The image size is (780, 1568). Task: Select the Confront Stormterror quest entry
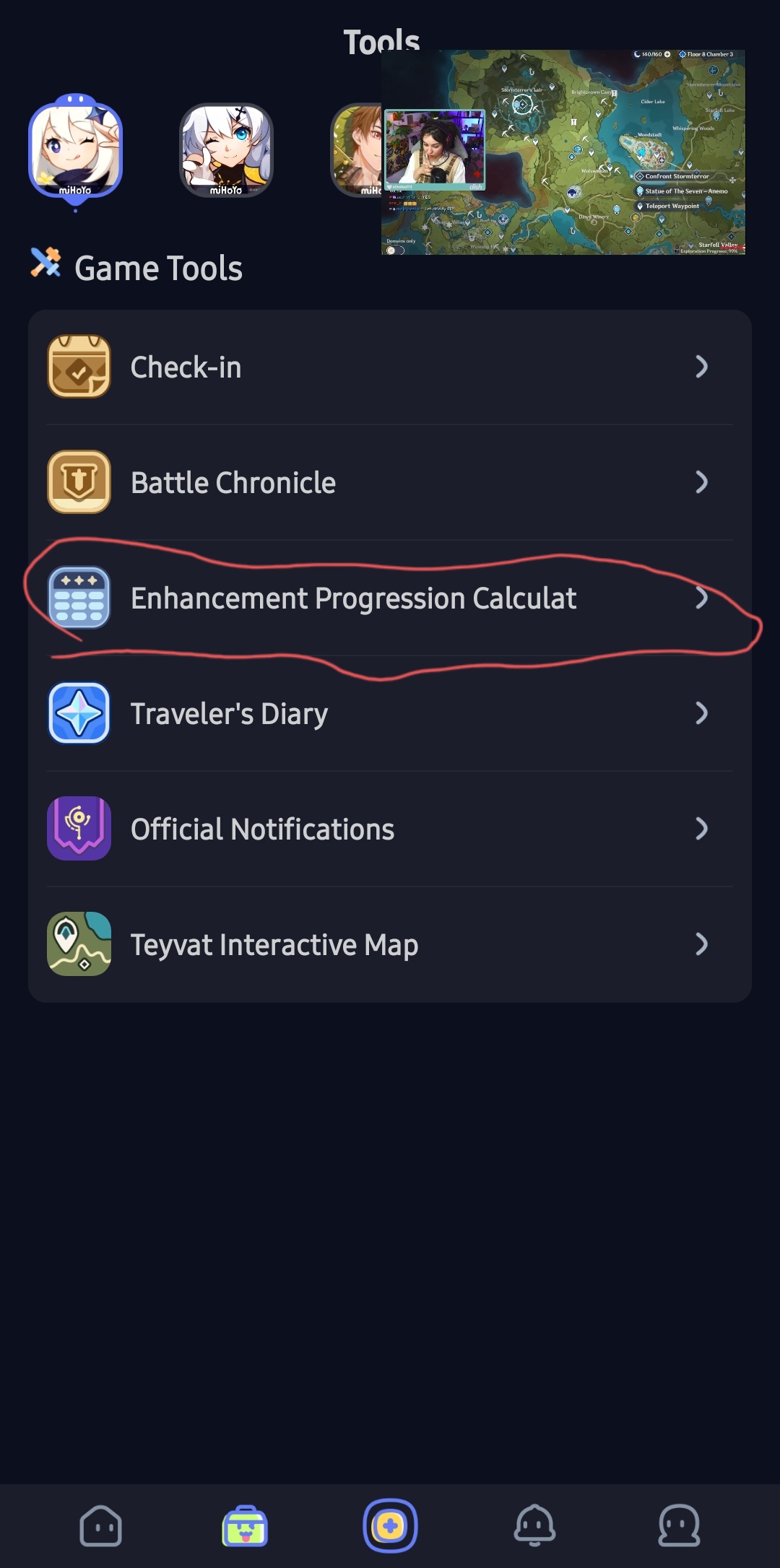(x=672, y=175)
